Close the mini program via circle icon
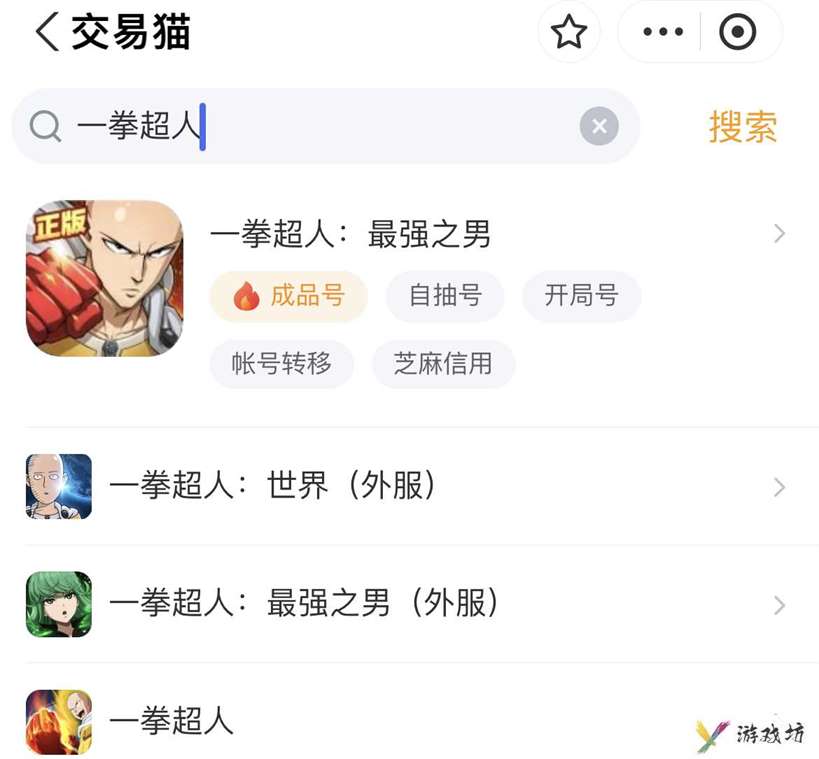Screen dimensions: 819x759 738,32
